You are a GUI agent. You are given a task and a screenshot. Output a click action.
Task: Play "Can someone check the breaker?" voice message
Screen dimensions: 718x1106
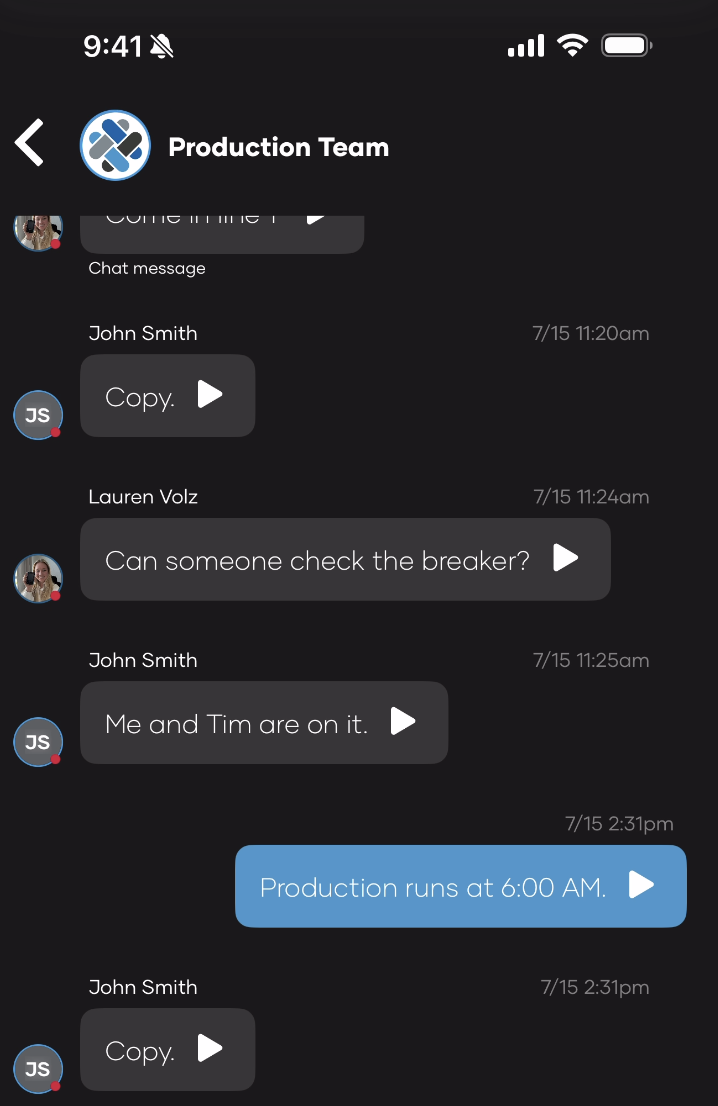566,558
